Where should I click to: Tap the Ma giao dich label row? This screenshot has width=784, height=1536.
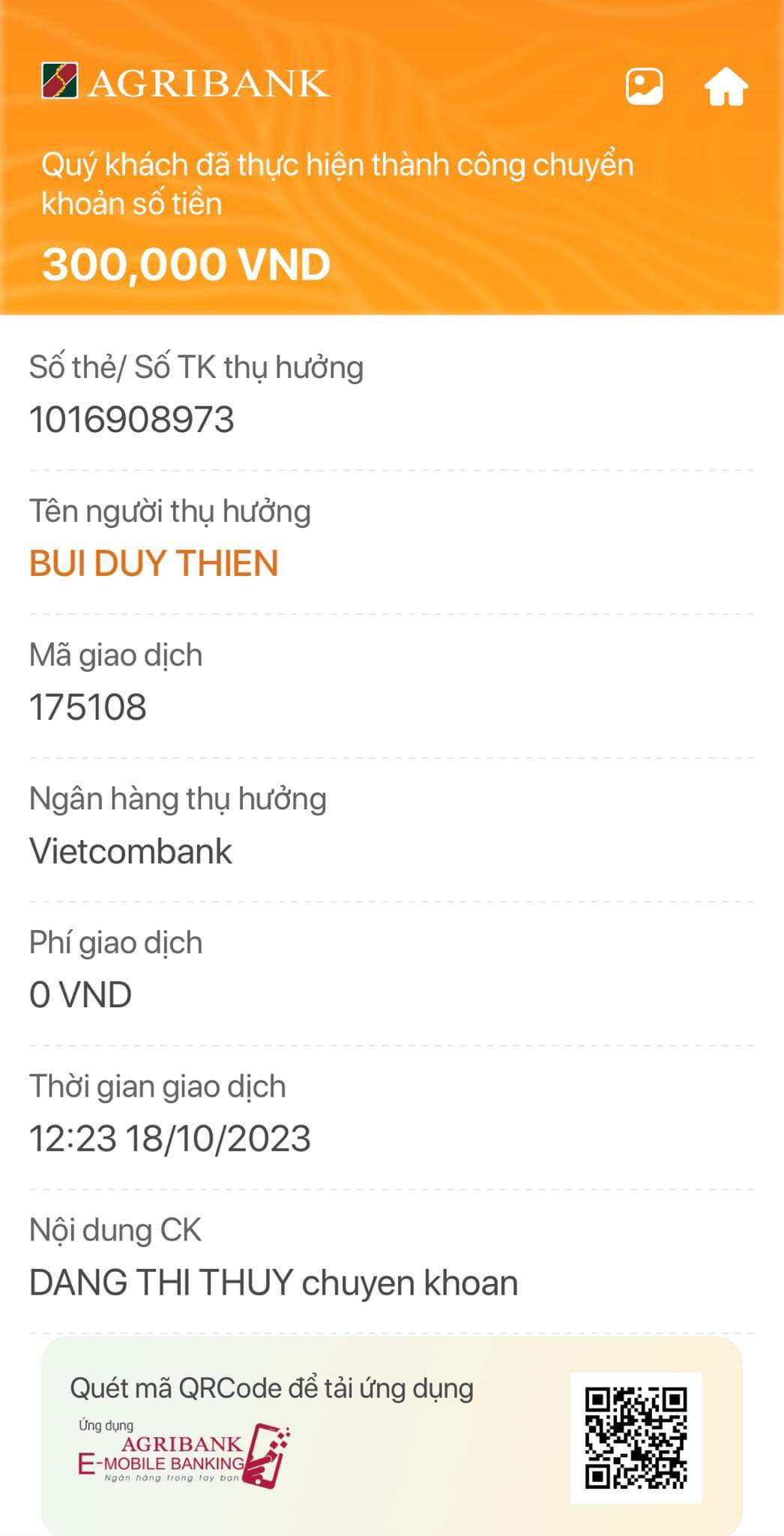(114, 655)
